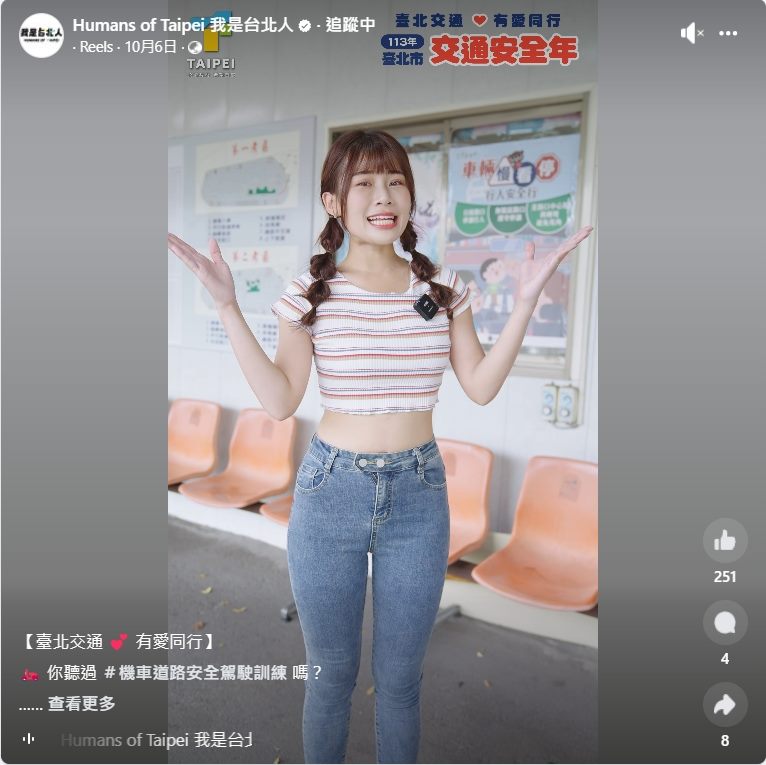The width and height of the screenshot is (766, 765).
Task: Tap the 追蹤中 following button
Action: [350, 25]
